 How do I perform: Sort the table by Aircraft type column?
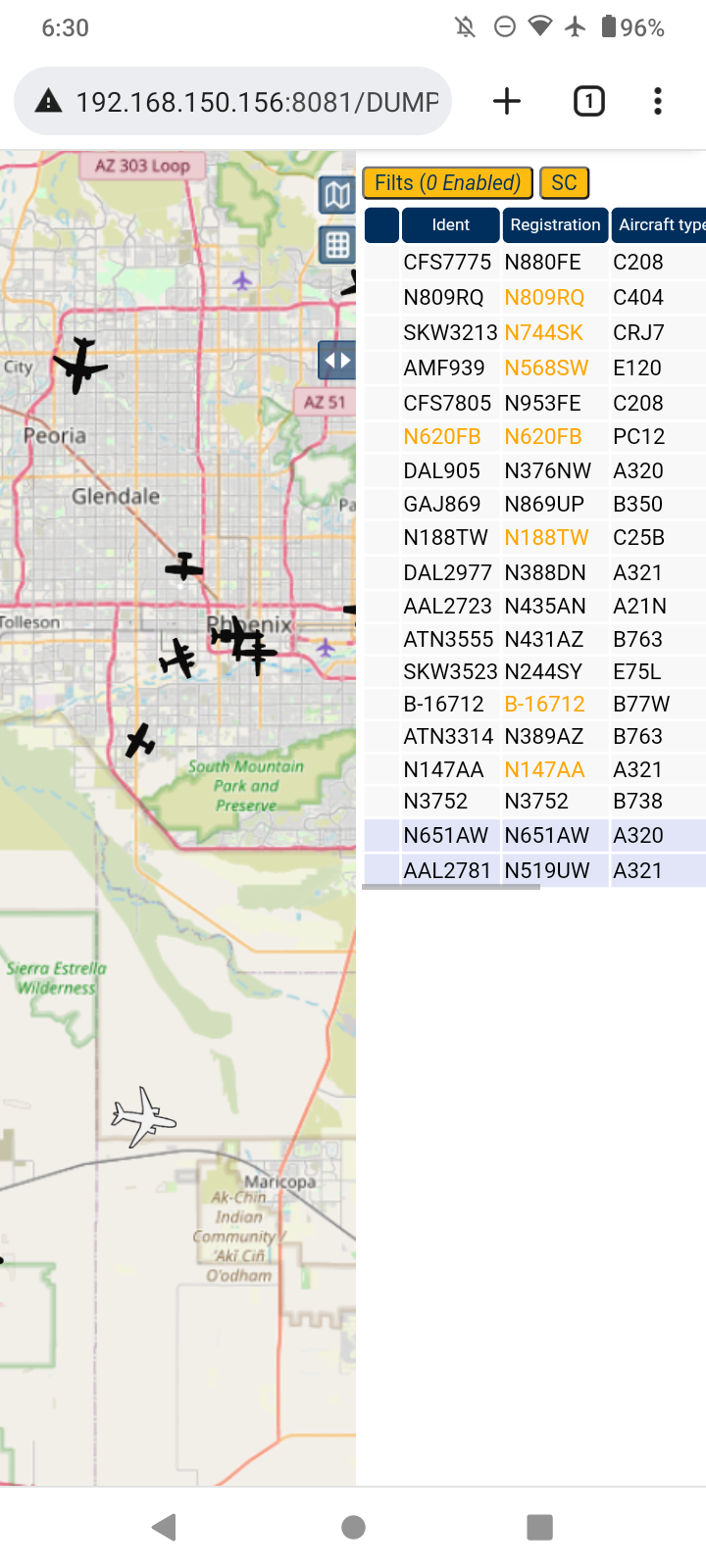(x=658, y=224)
